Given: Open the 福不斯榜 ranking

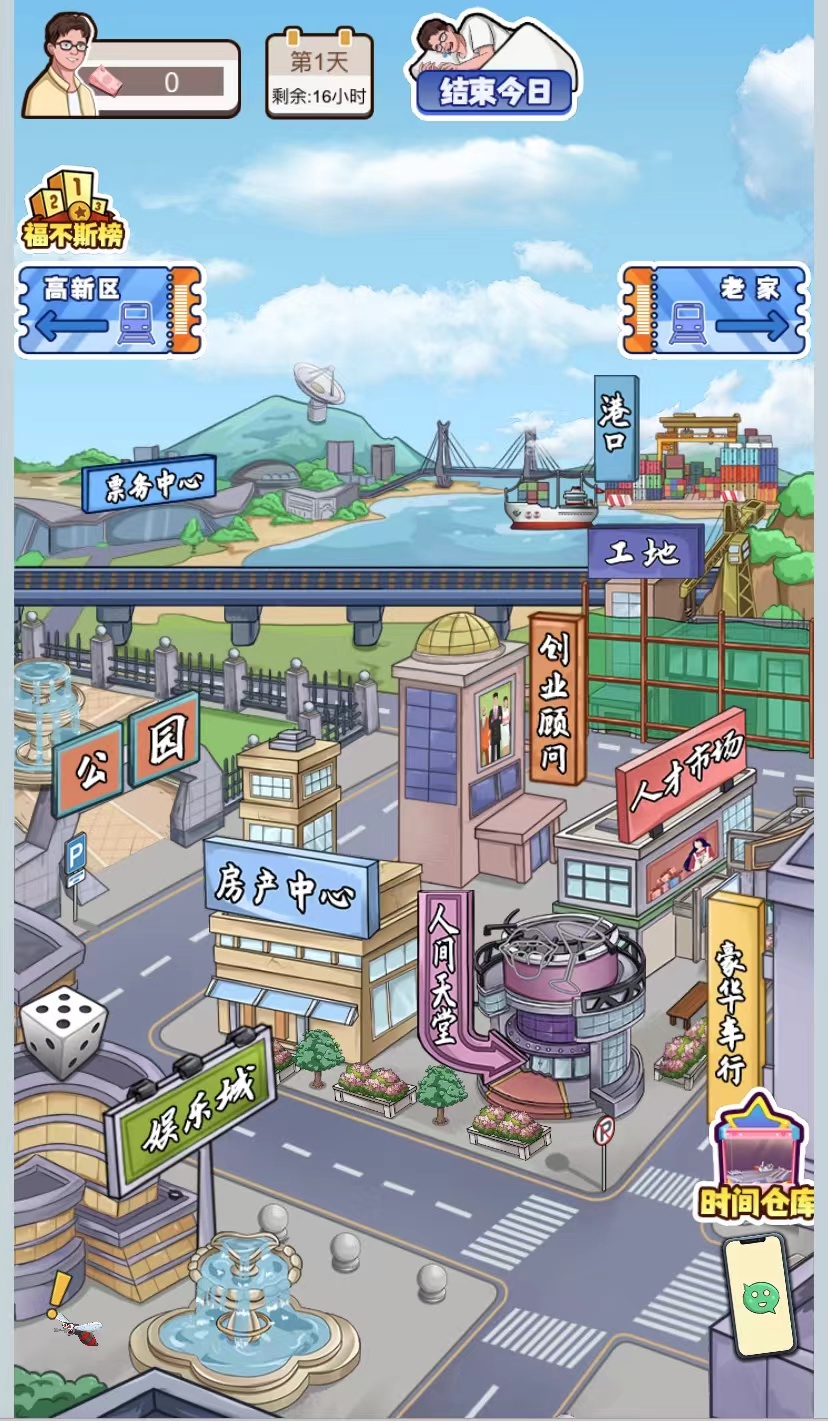Looking at the screenshot, I should coord(73,213).
